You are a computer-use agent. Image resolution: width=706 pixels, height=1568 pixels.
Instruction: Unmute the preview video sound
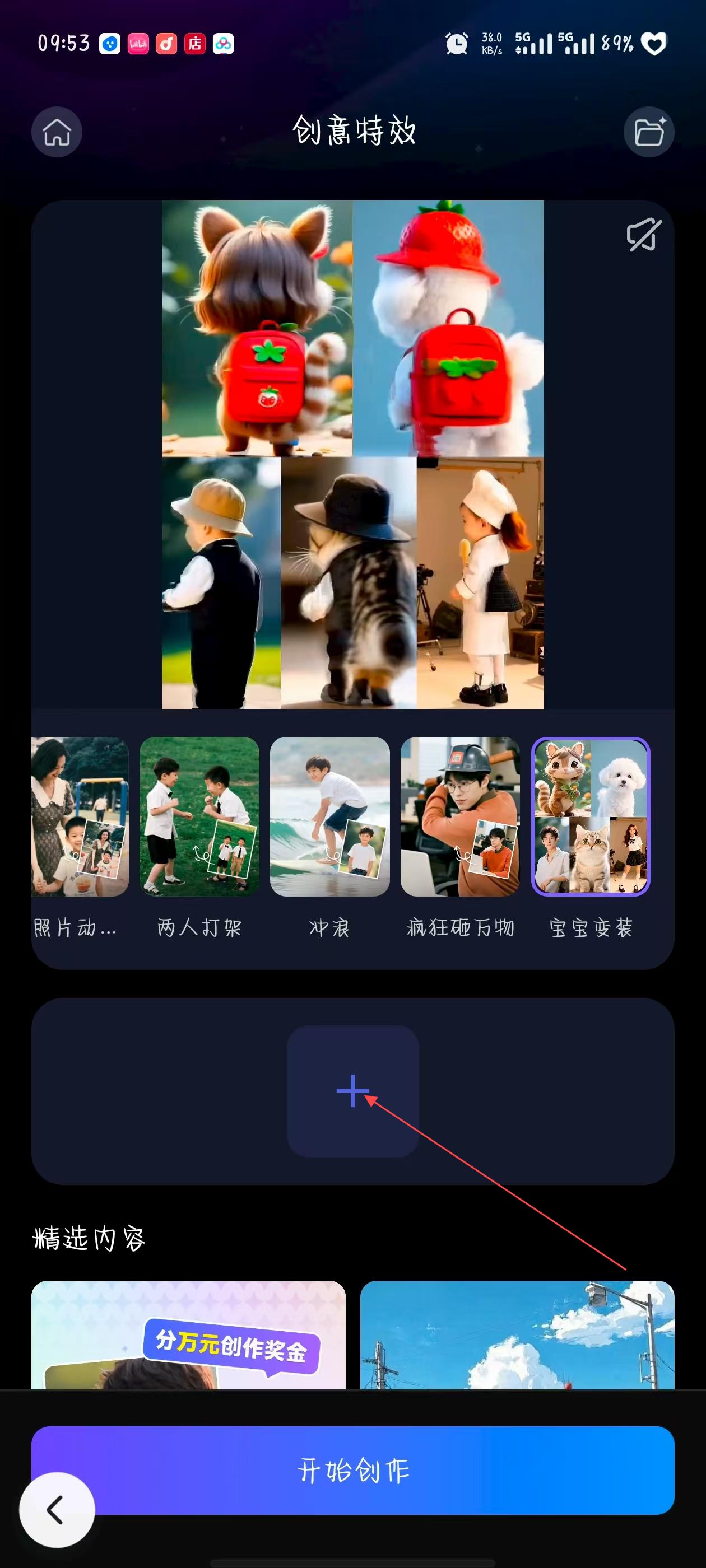pyautogui.click(x=643, y=235)
